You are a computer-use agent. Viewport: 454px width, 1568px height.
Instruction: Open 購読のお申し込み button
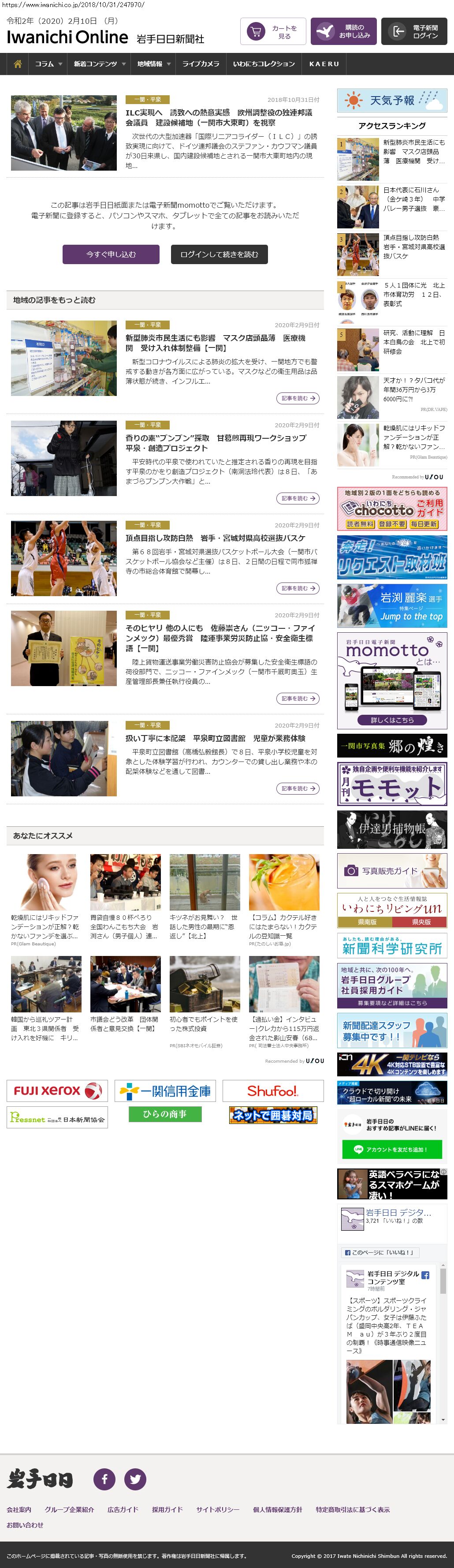(x=343, y=32)
